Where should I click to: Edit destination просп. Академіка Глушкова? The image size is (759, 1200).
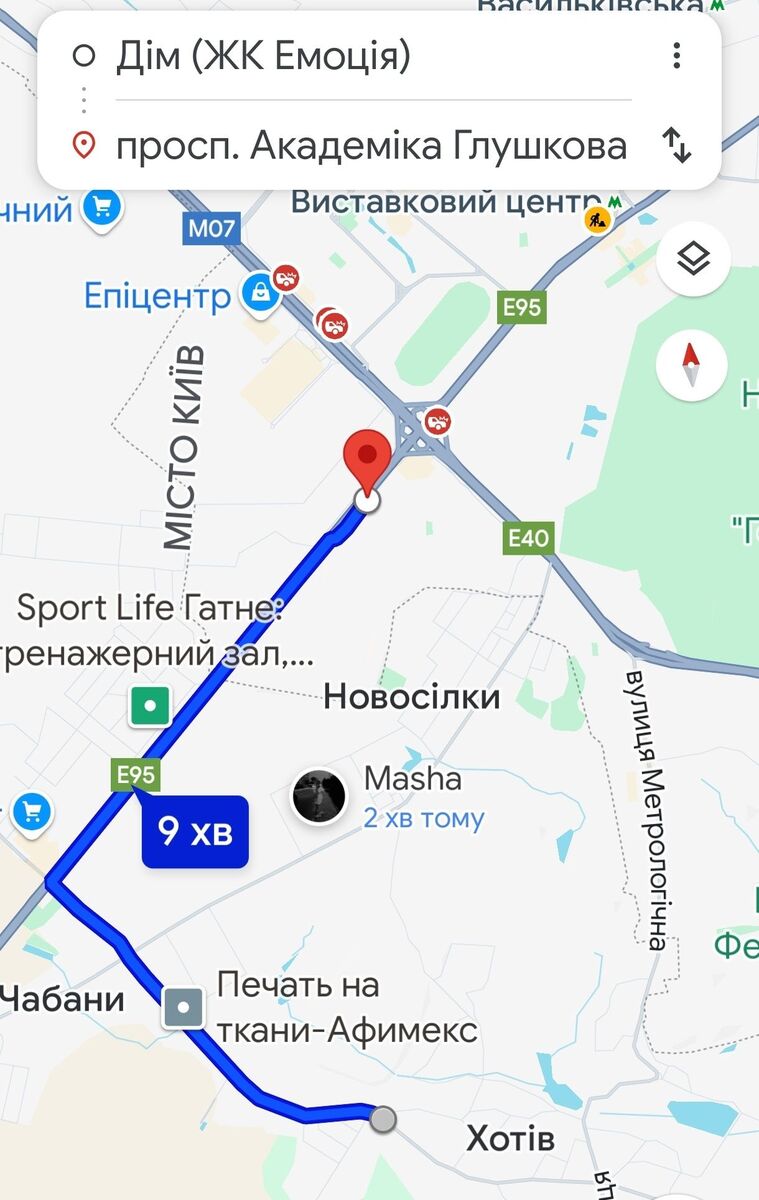[371, 147]
